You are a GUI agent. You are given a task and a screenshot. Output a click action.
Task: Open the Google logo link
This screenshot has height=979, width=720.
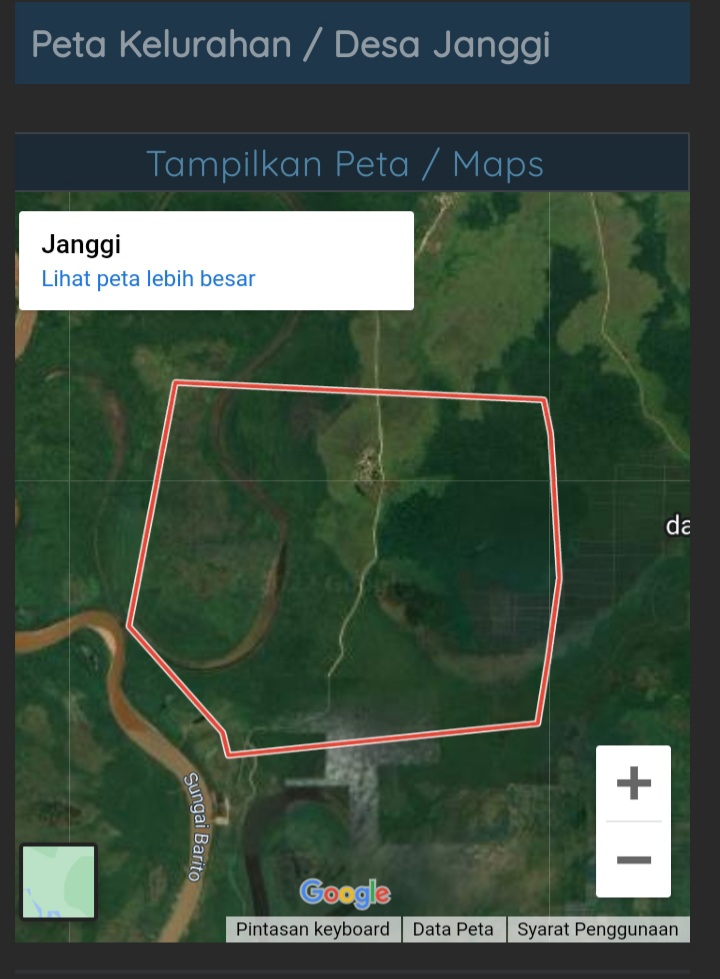click(345, 893)
